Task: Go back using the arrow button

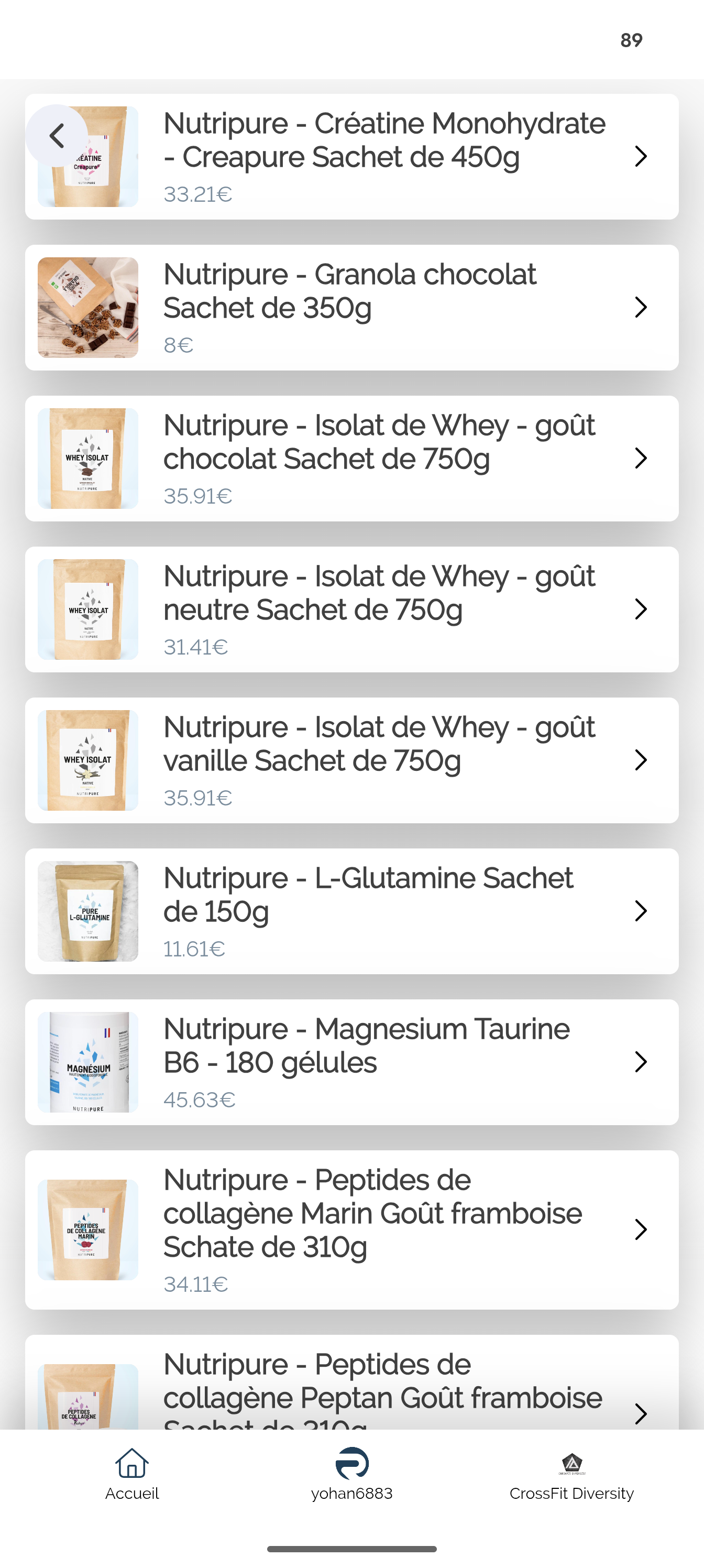Action: tap(57, 136)
